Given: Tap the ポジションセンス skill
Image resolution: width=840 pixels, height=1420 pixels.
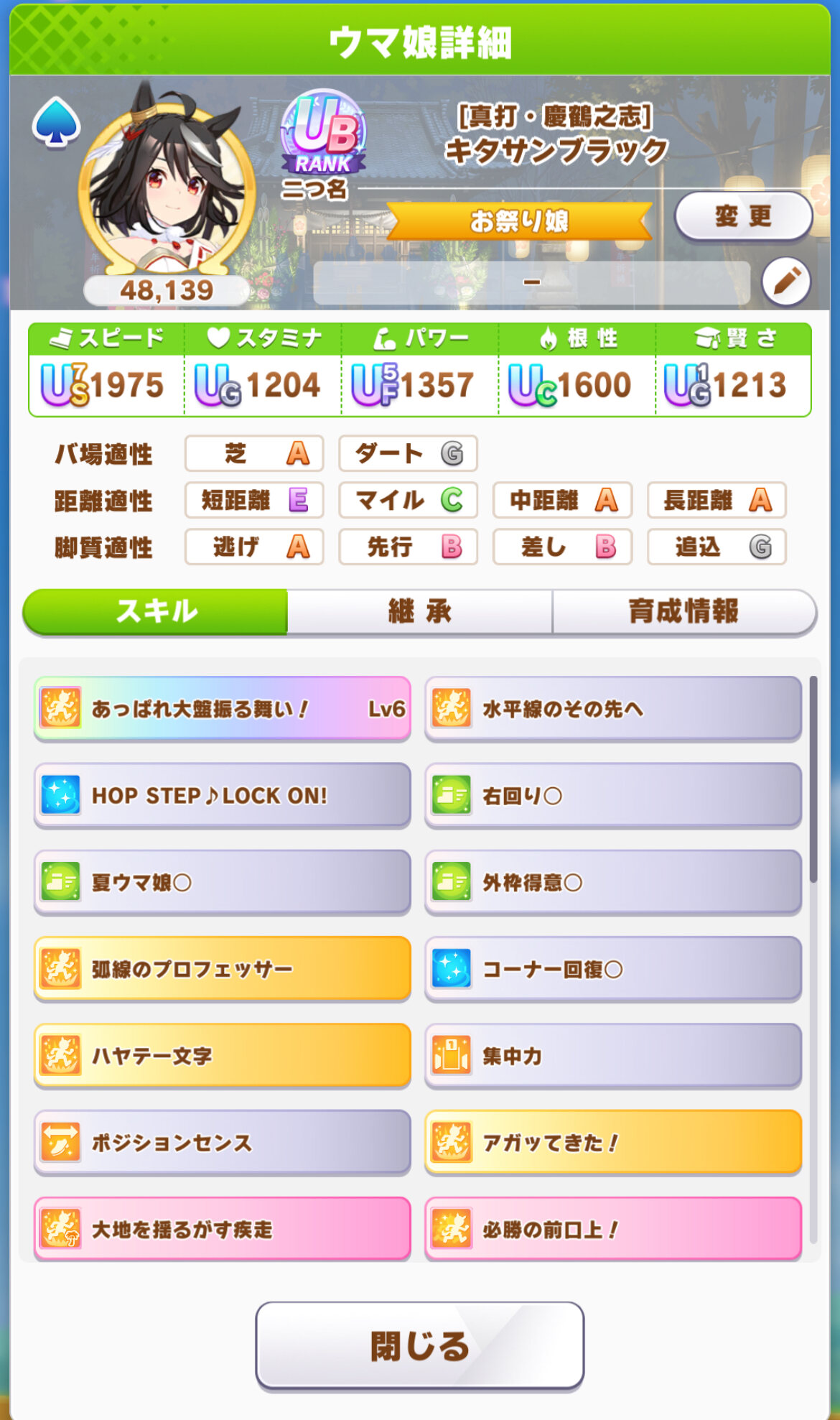Looking at the screenshot, I should [x=223, y=1142].
